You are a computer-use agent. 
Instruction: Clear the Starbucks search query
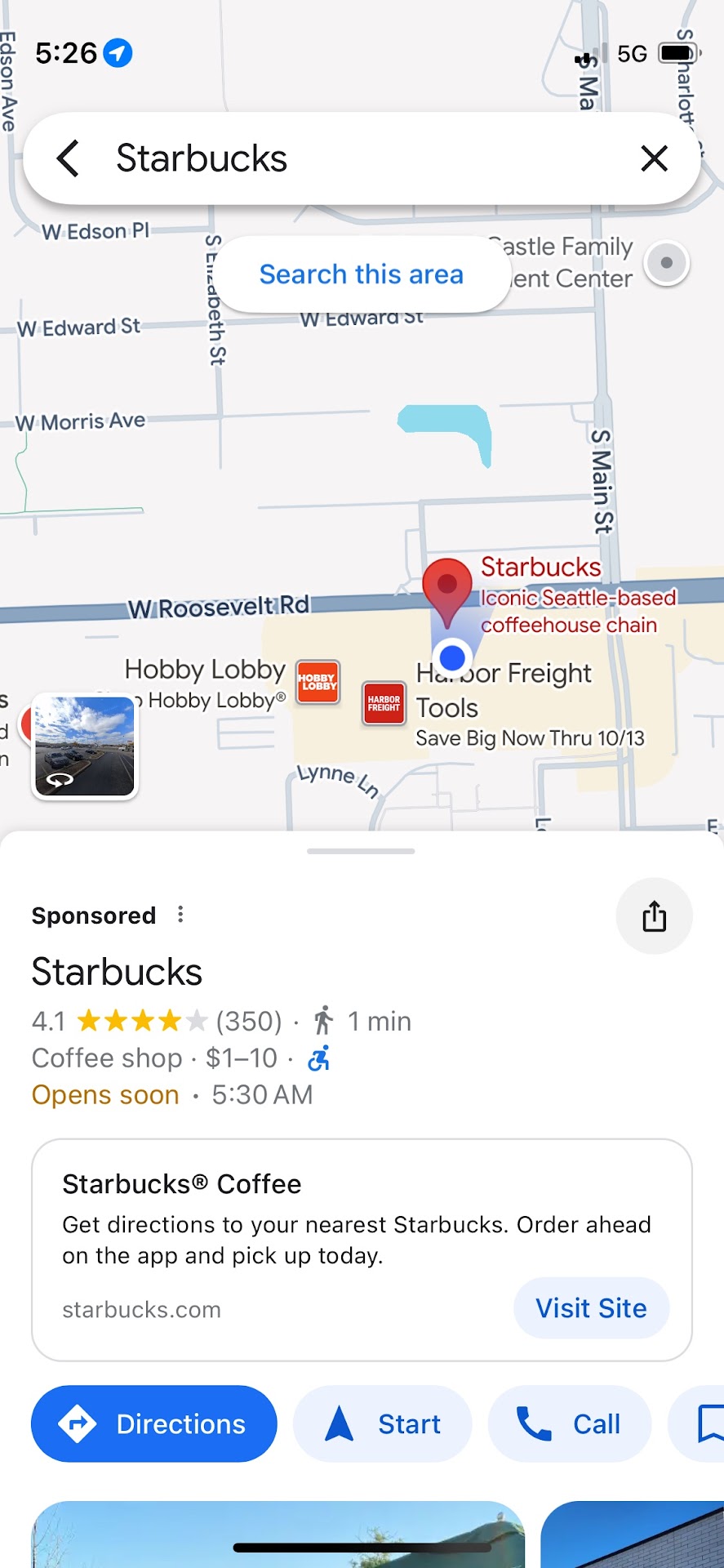pos(654,158)
